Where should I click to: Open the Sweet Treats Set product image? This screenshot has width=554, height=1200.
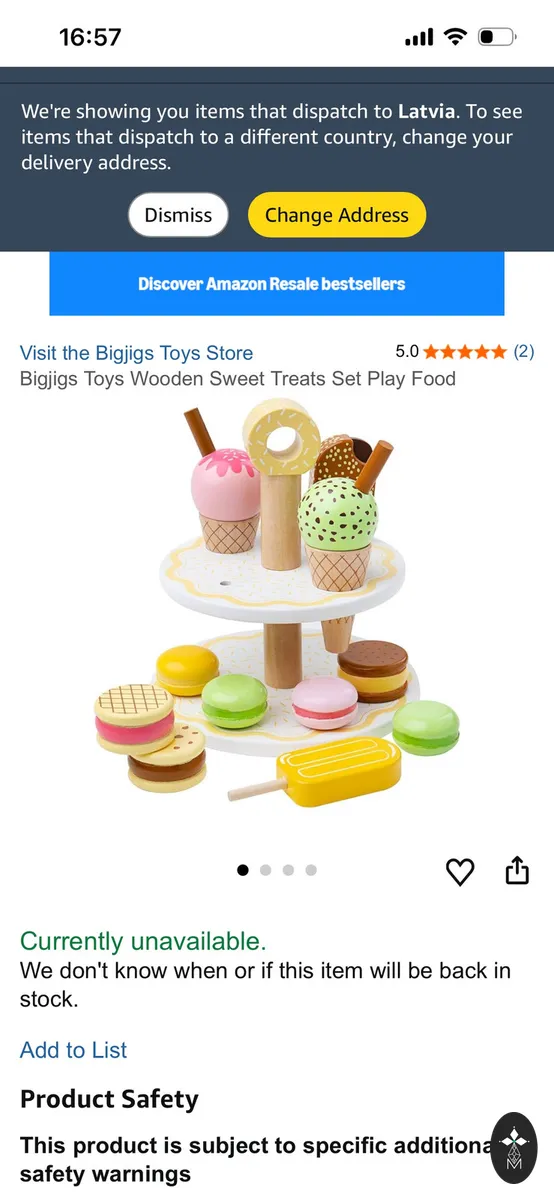pyautogui.click(x=277, y=605)
